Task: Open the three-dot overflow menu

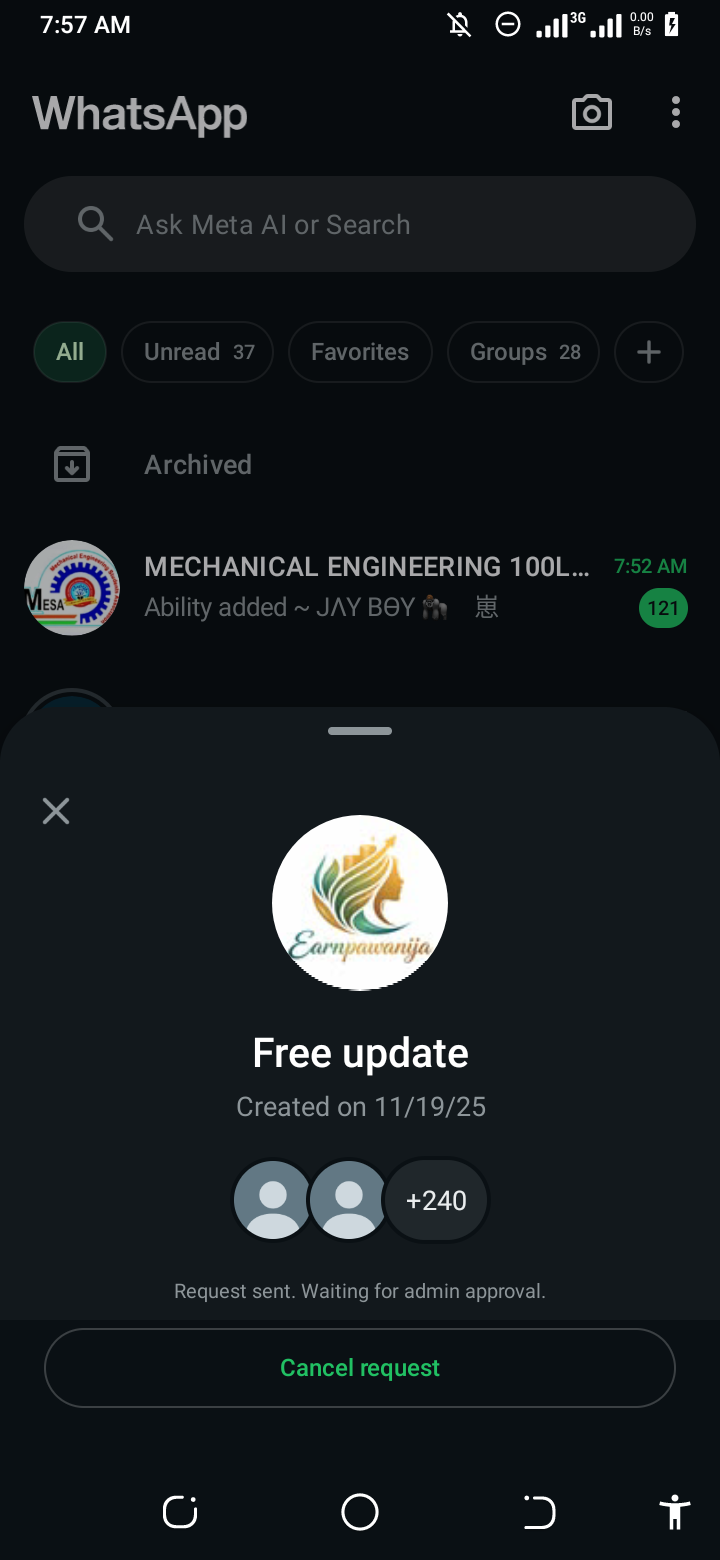Action: [676, 113]
